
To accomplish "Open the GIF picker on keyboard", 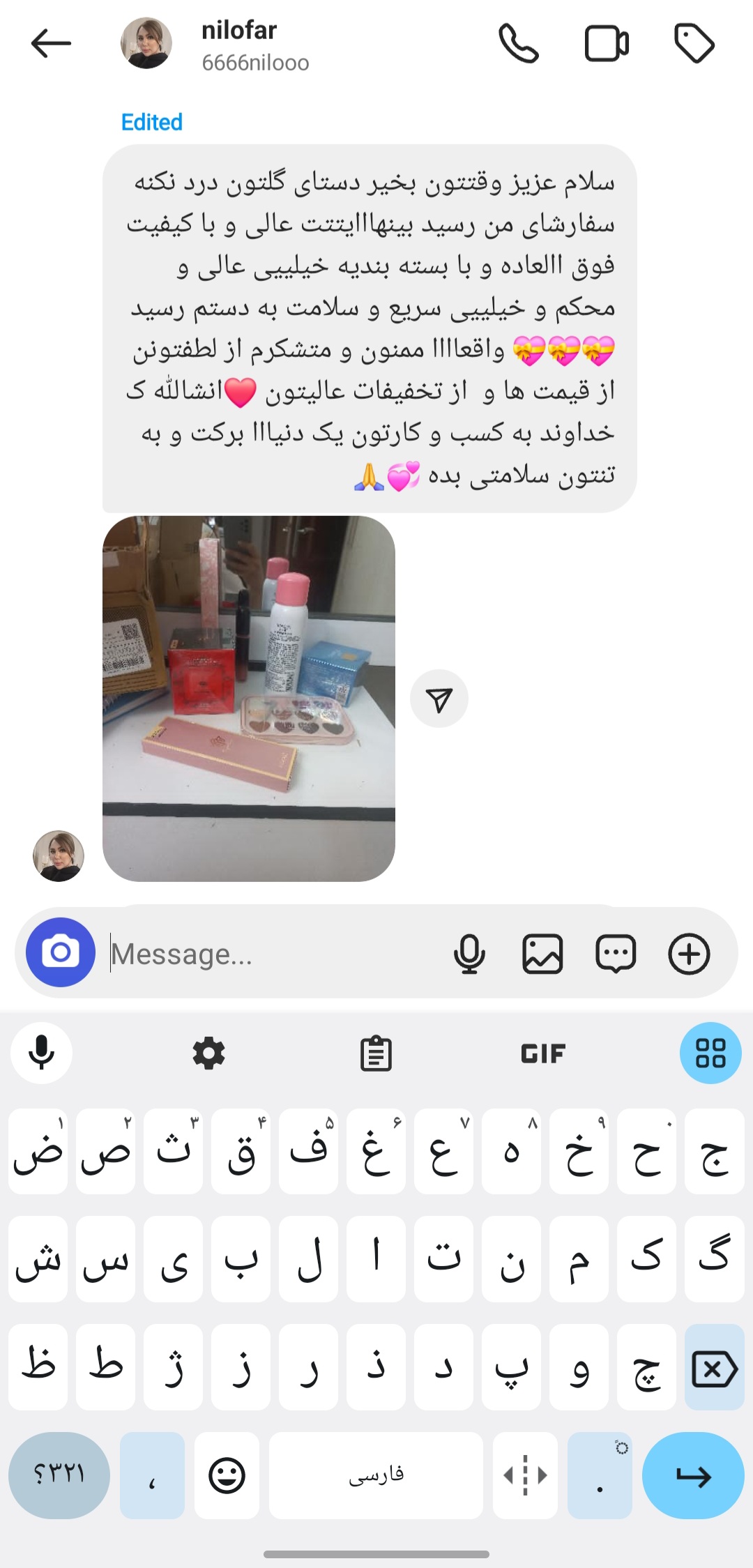I will [x=543, y=1053].
